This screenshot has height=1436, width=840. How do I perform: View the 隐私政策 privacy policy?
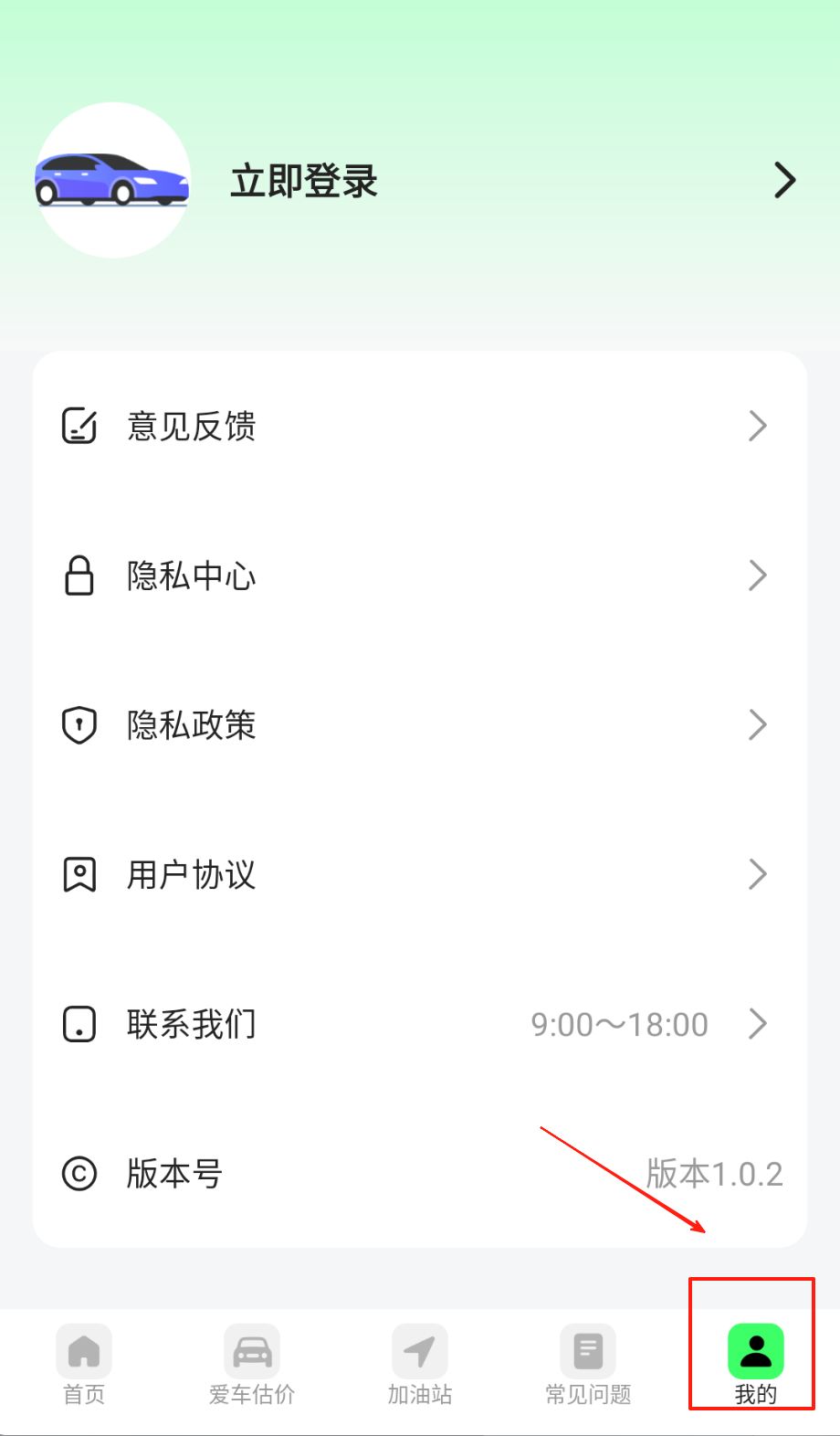192,725
